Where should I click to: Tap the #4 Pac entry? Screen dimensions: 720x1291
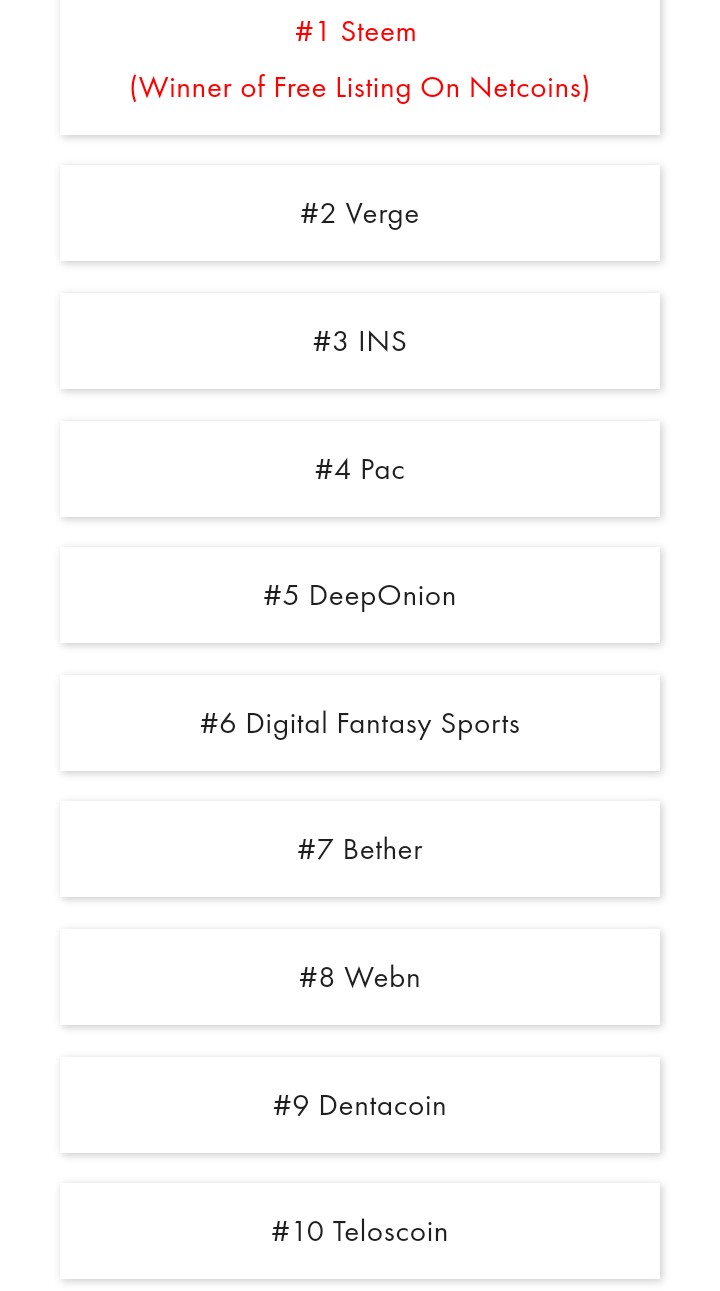pos(360,469)
